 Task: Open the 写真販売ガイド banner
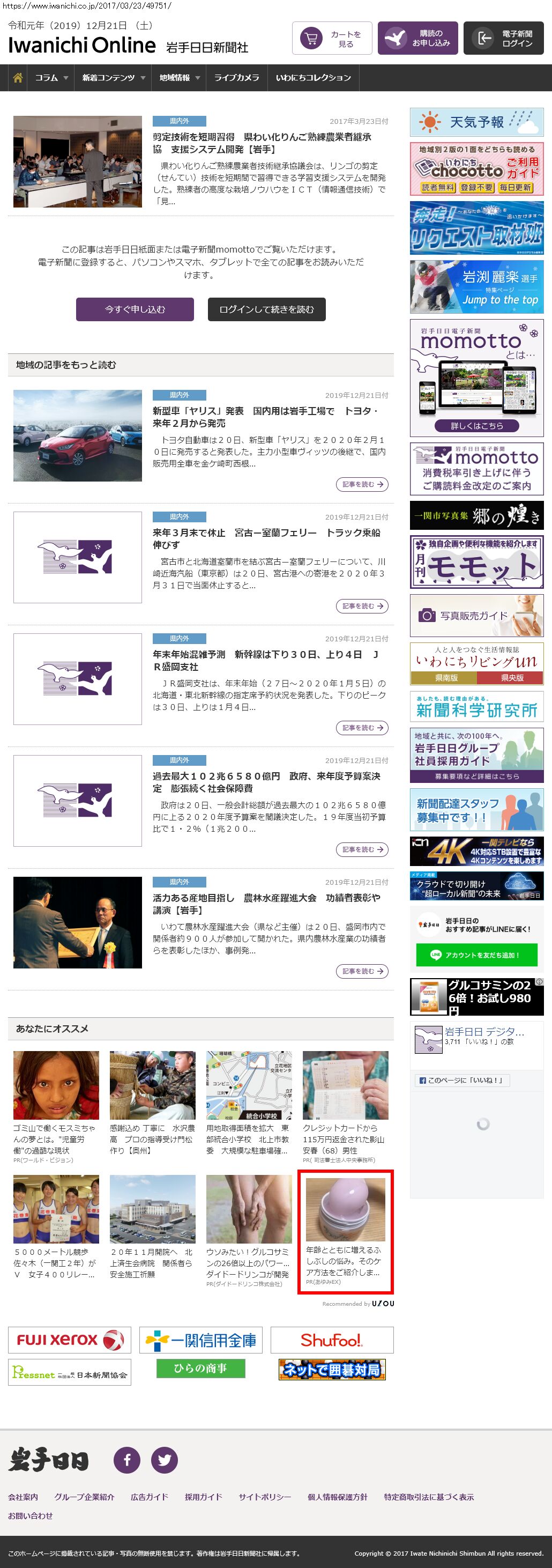(476, 616)
